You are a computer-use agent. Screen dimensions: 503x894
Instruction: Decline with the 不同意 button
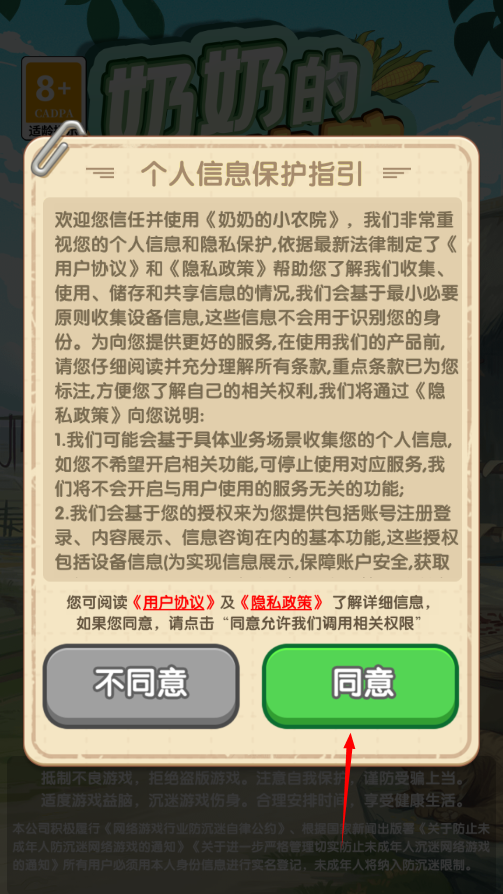pyautogui.click(x=141, y=686)
